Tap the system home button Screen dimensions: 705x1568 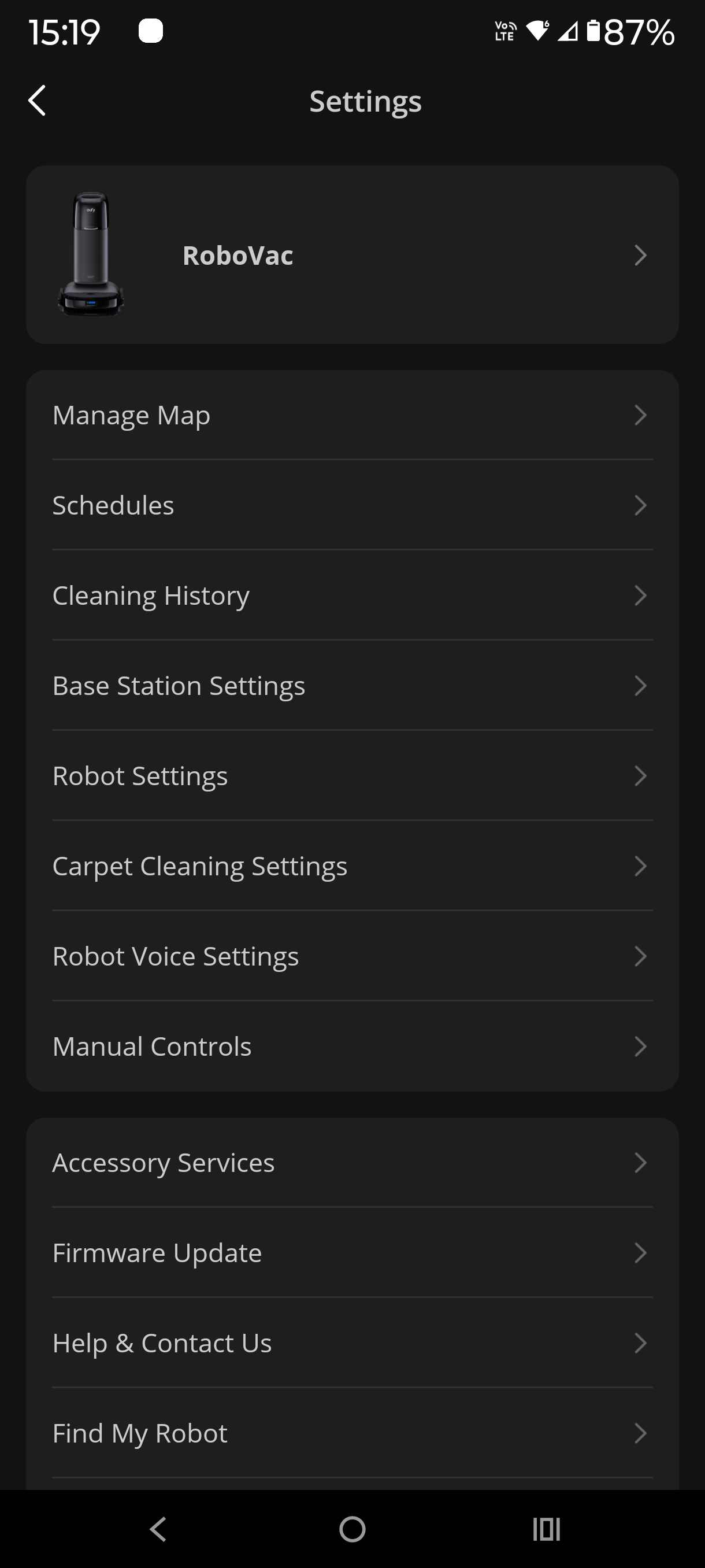tap(352, 1529)
